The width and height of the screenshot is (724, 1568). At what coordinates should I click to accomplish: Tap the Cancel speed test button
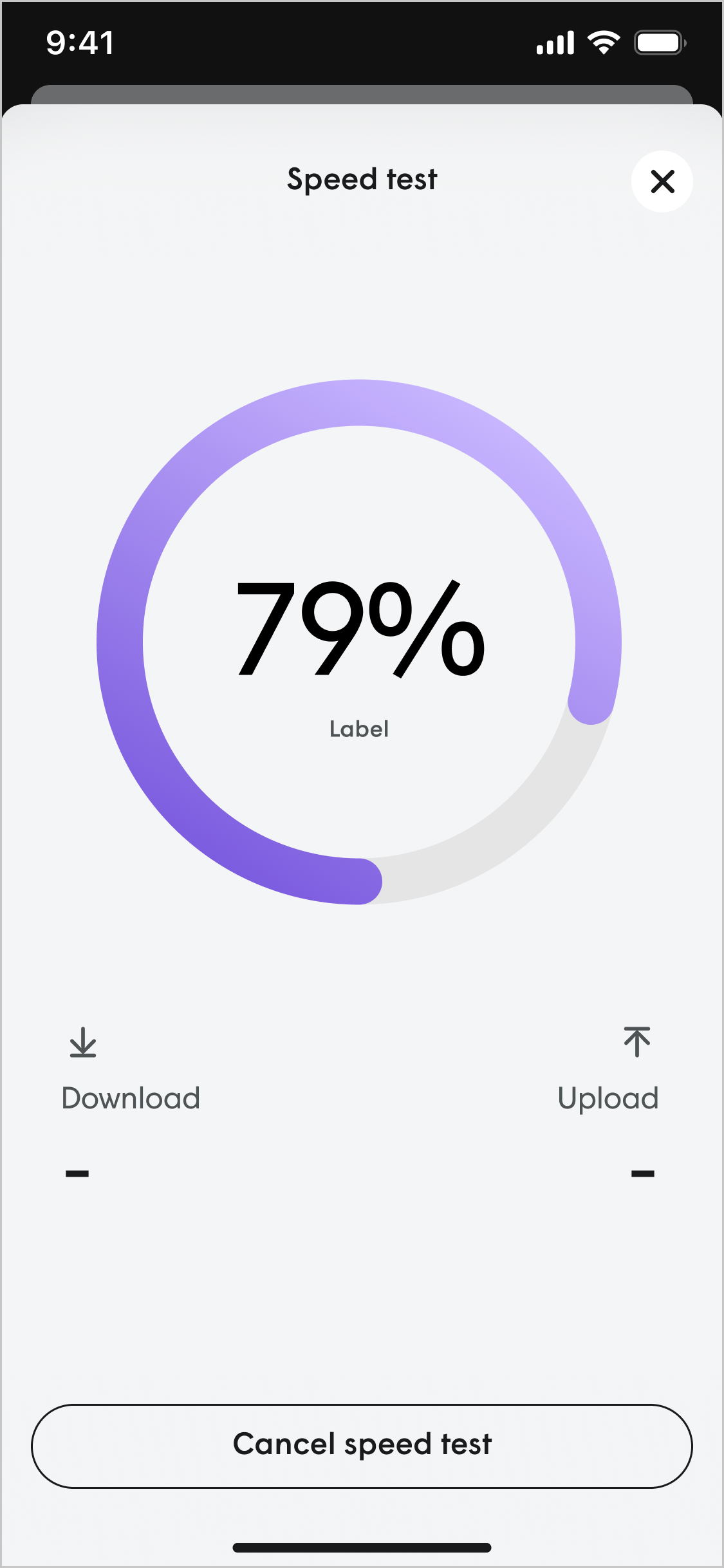(x=362, y=1445)
